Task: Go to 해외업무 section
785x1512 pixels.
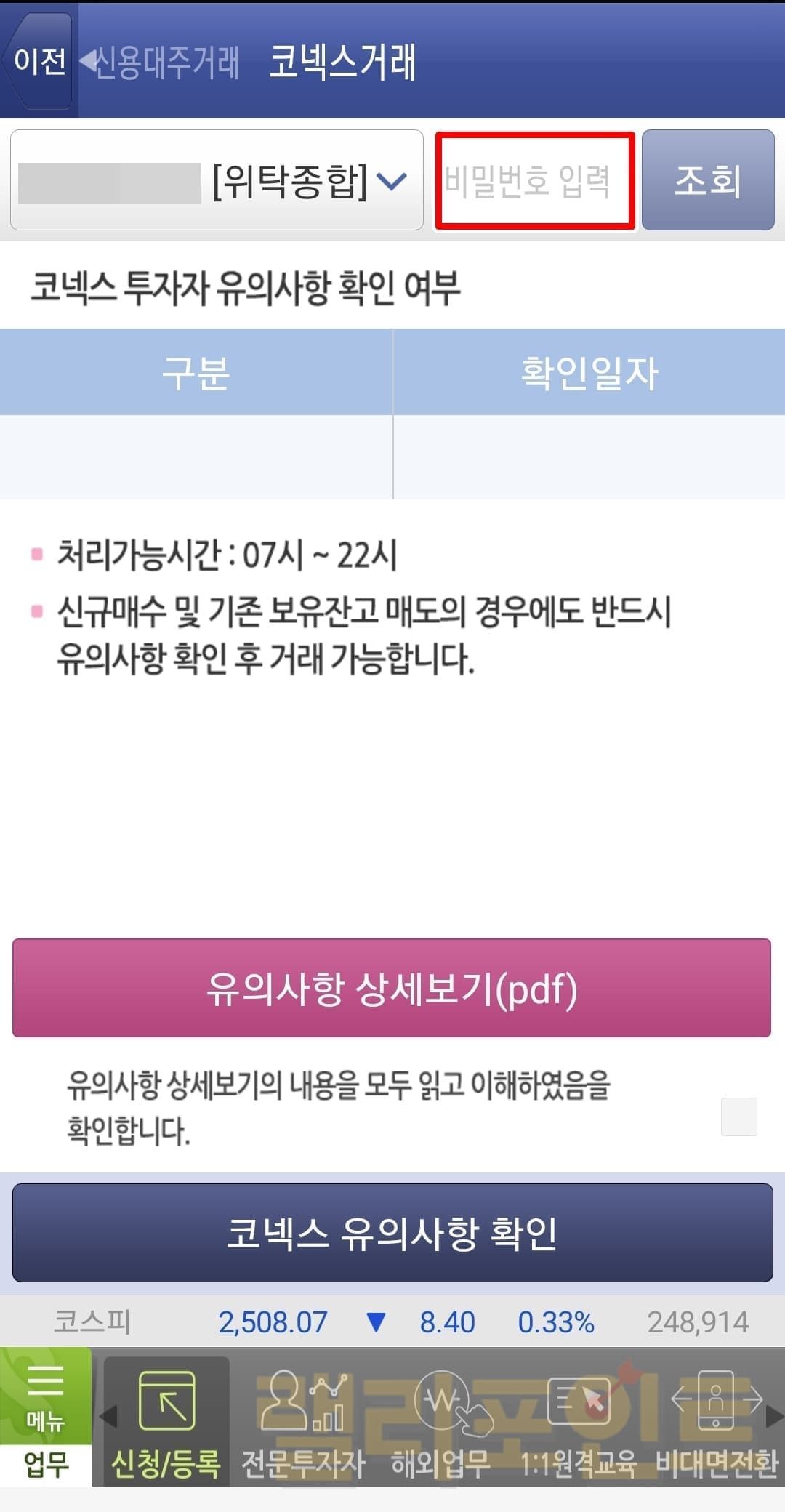Action: tap(440, 1419)
